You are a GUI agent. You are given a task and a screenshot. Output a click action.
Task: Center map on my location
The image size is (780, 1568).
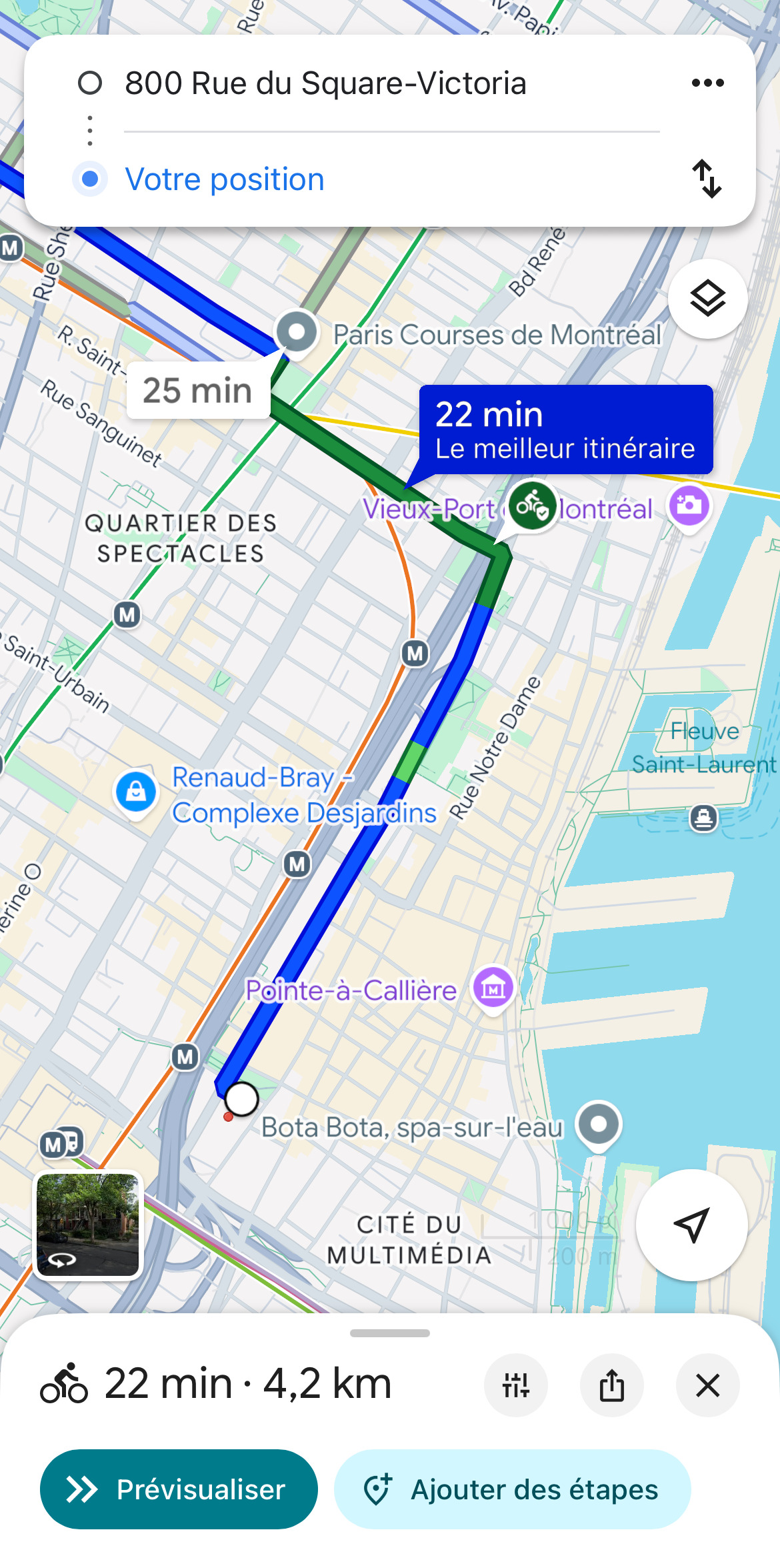691,1225
